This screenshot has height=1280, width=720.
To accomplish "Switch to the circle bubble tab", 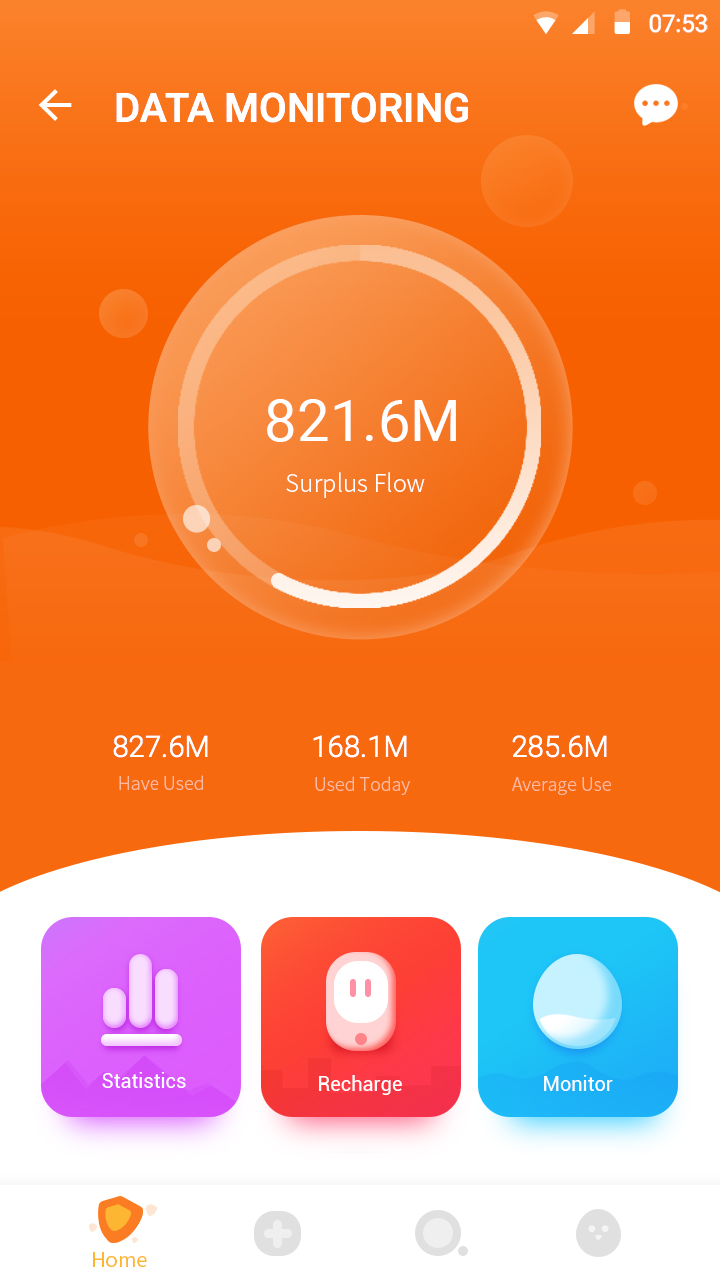I will (x=439, y=1233).
